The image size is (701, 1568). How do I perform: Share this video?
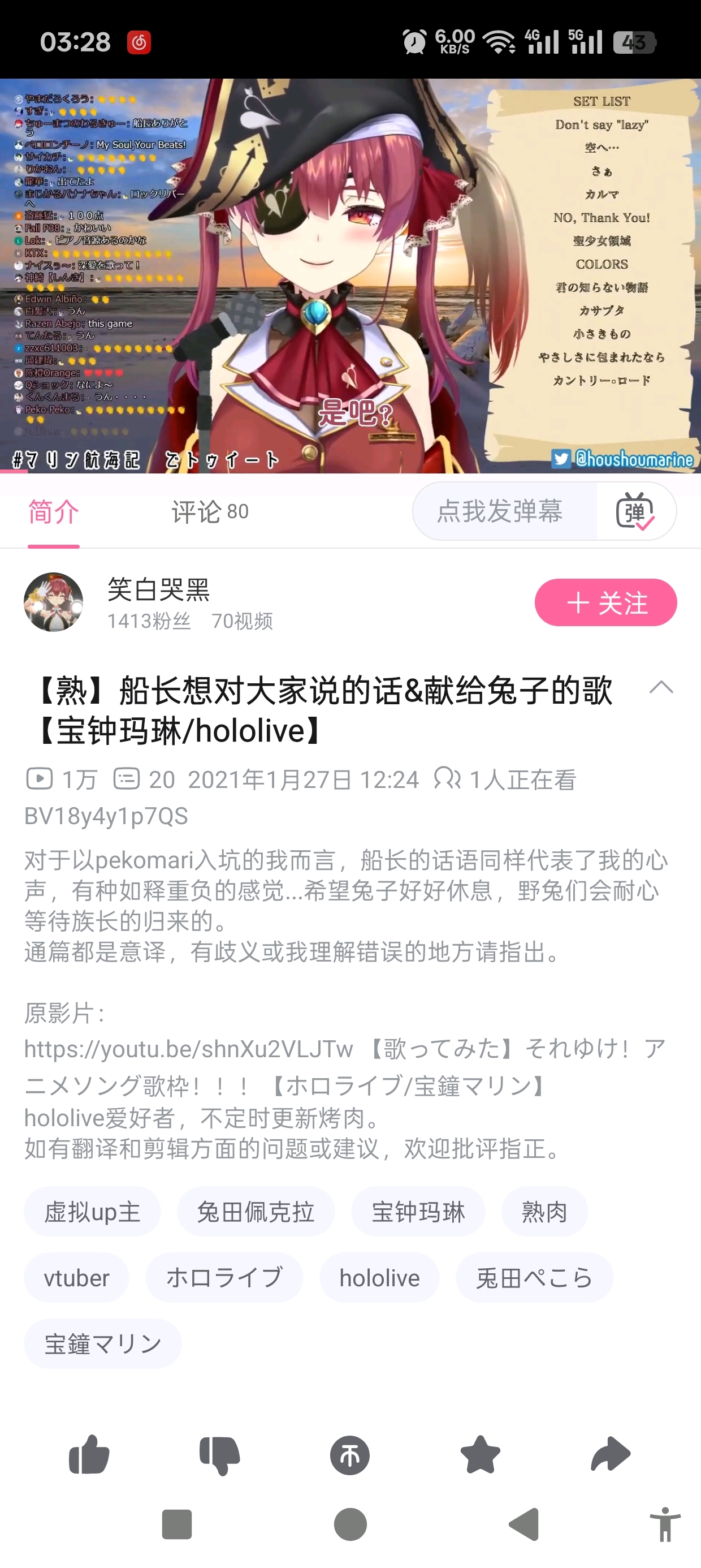coord(611,1455)
